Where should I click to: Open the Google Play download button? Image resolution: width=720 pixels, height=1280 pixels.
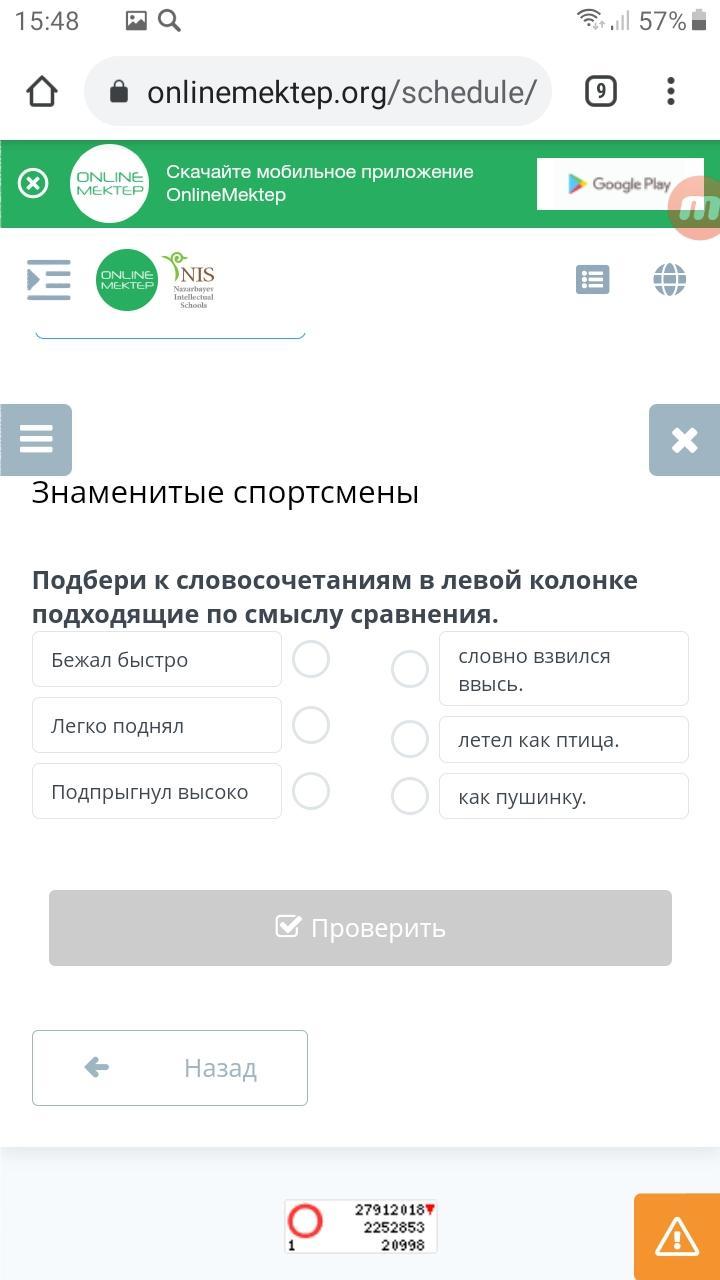(x=620, y=184)
